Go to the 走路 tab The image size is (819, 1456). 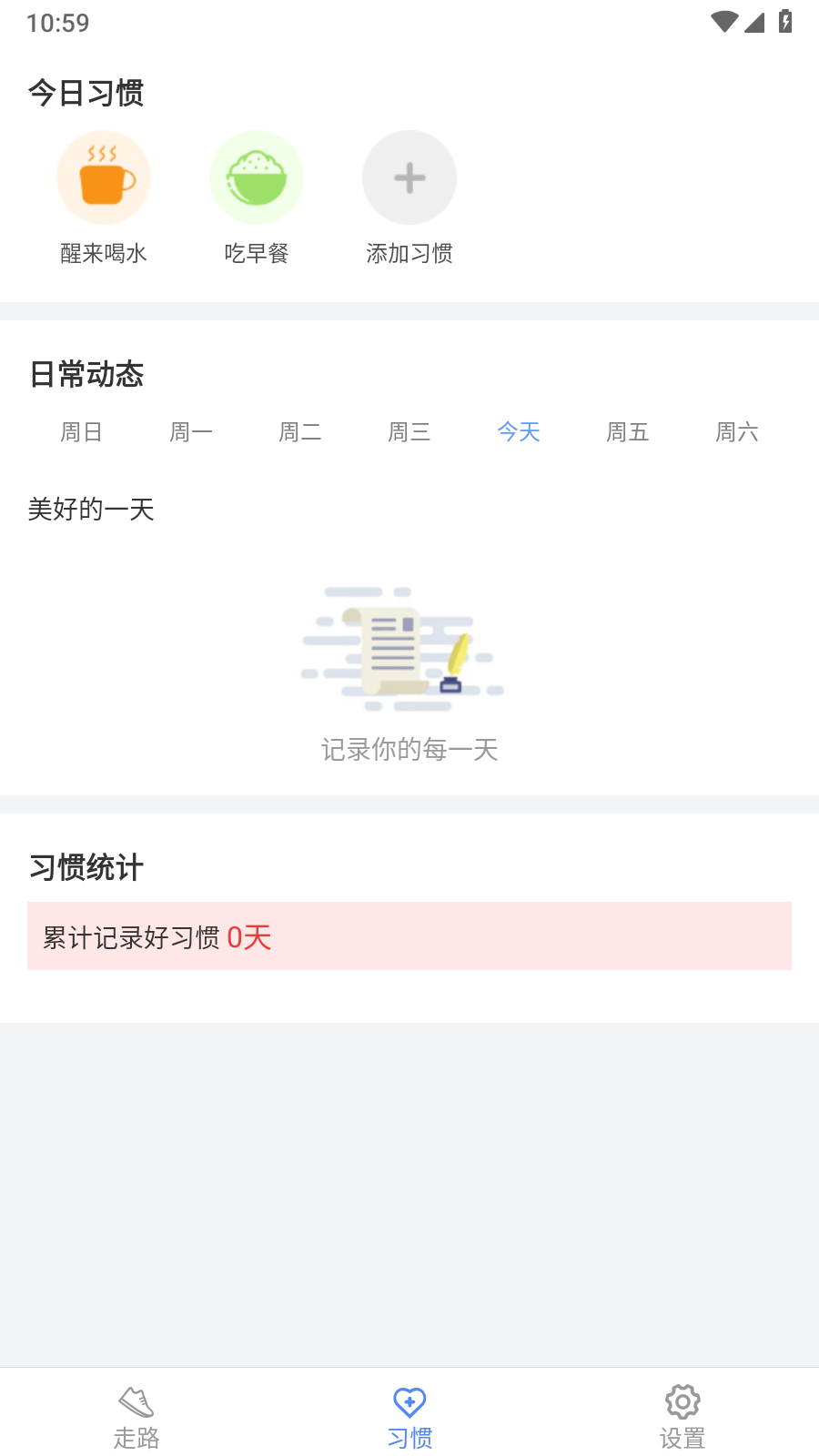[136, 1418]
